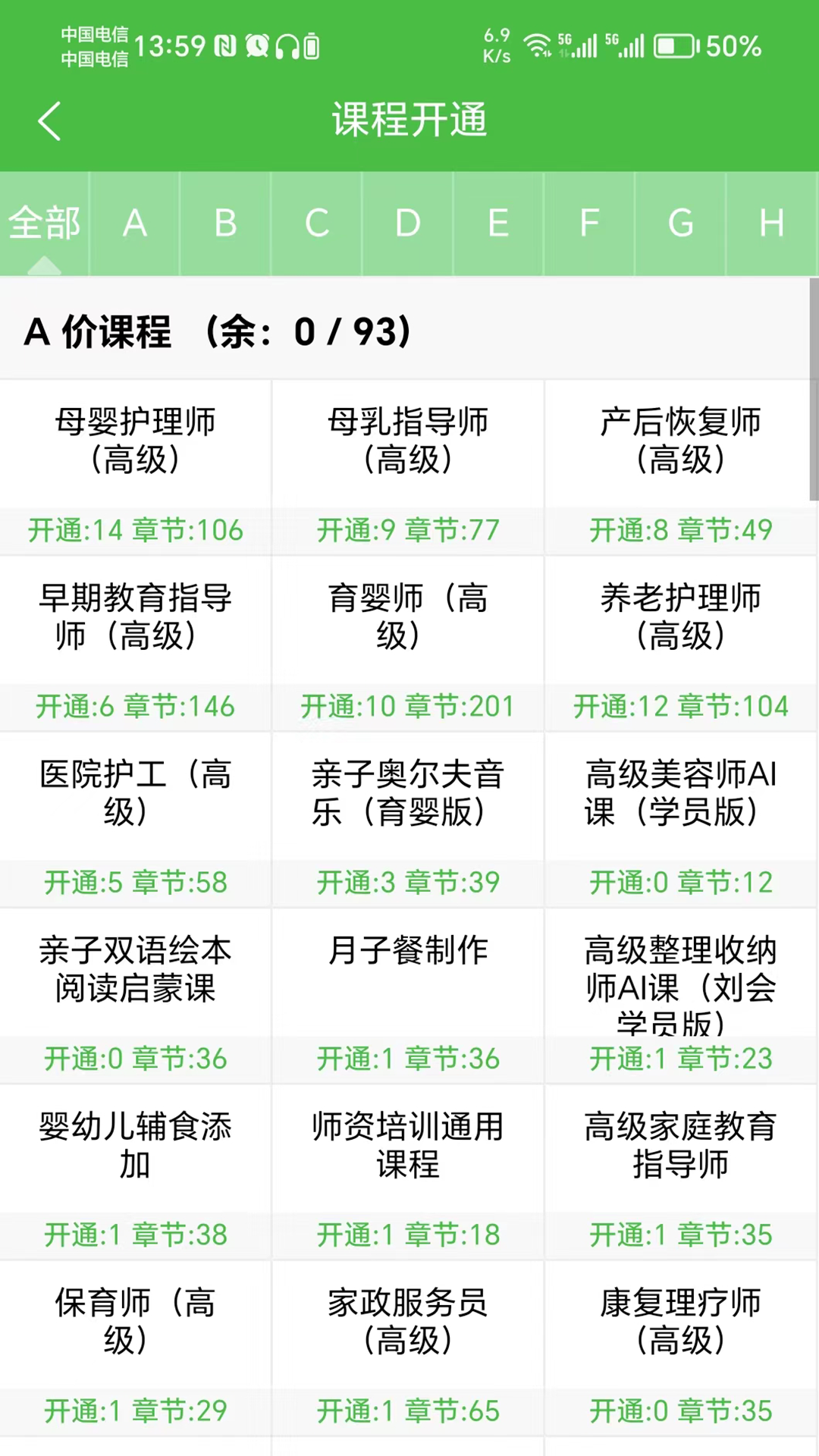Image resolution: width=819 pixels, height=1456 pixels.
Task: Select 亲子奥尔夫音乐（育婴版） course
Action: 408,793
